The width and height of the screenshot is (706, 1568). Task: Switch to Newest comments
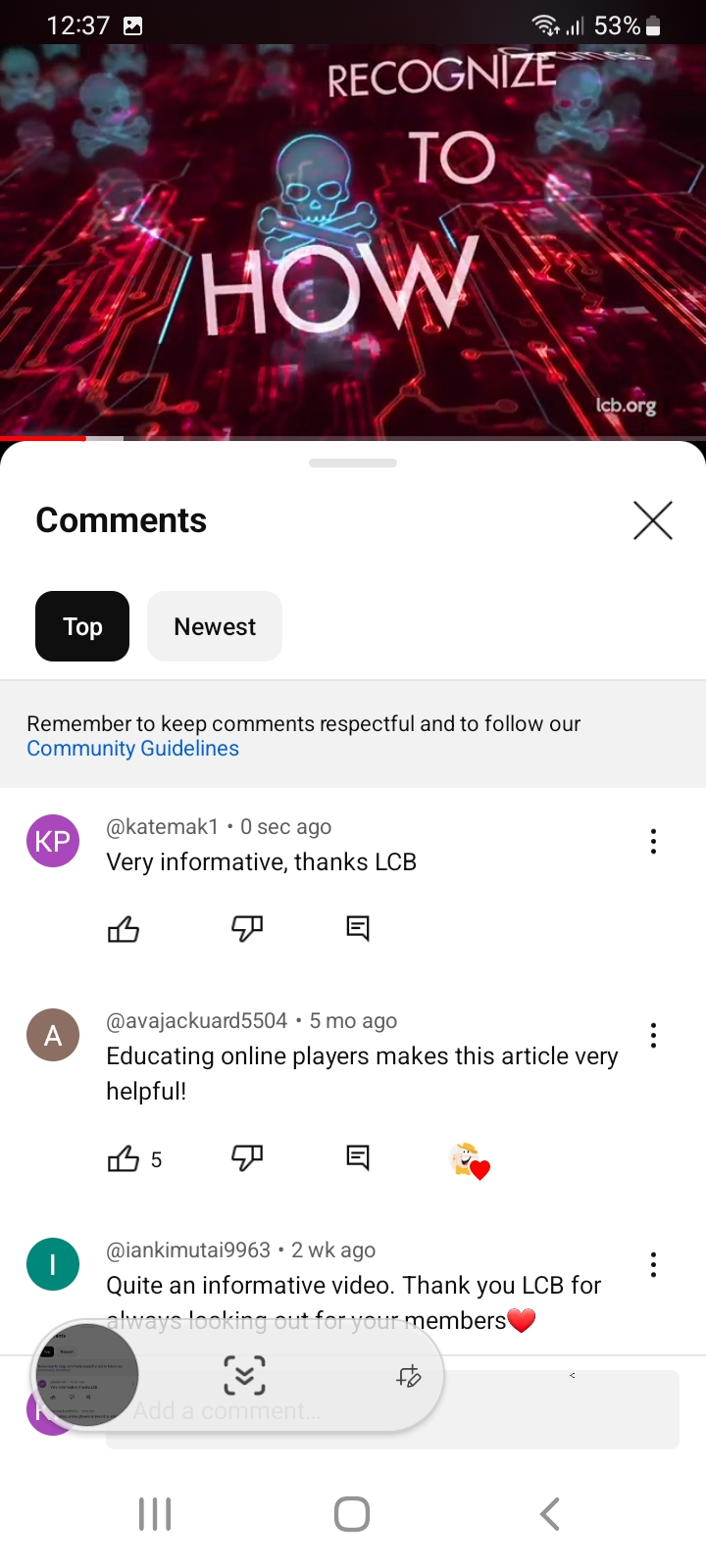215,626
